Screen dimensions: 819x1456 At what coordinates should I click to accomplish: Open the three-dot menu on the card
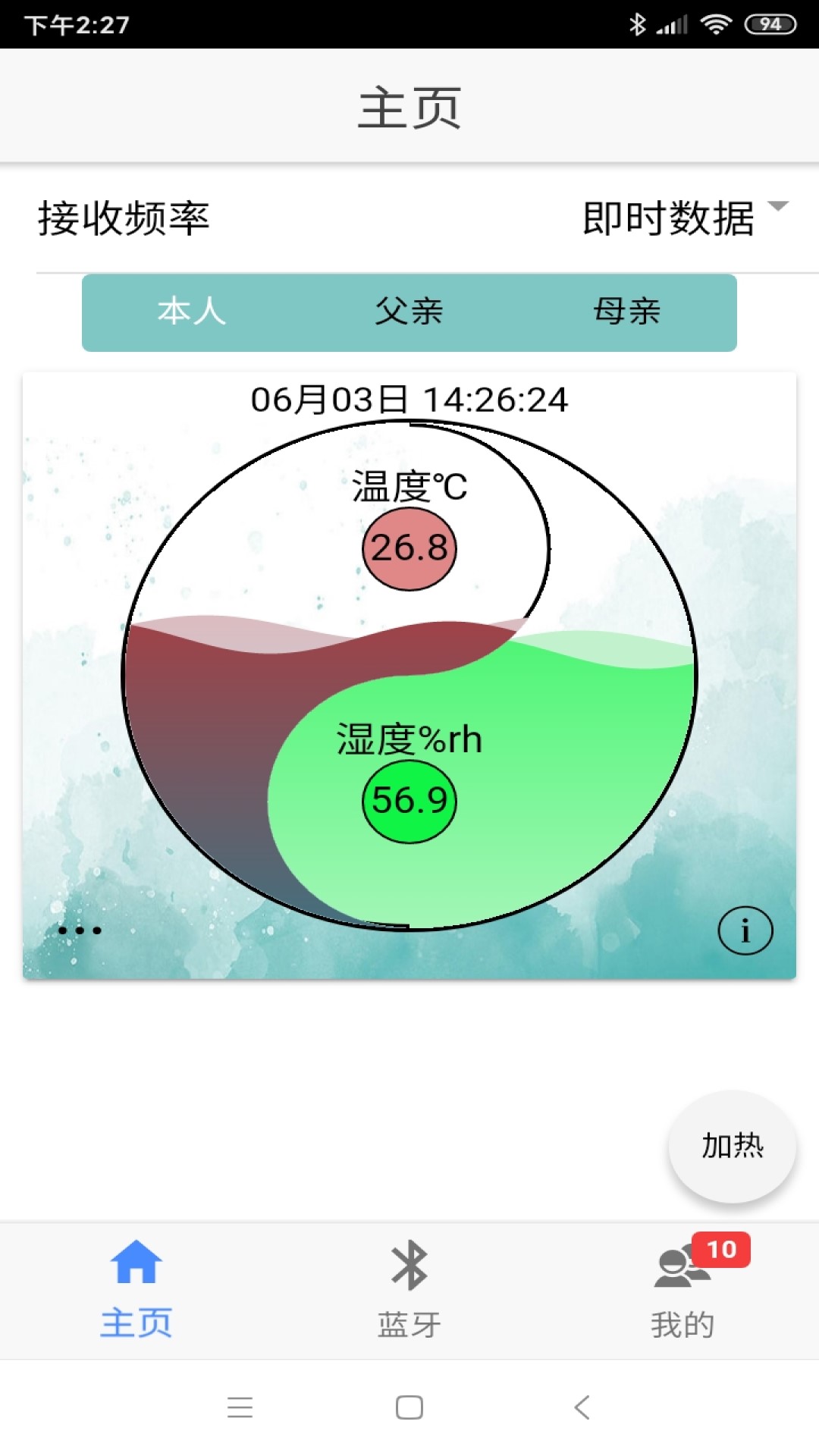point(80,930)
